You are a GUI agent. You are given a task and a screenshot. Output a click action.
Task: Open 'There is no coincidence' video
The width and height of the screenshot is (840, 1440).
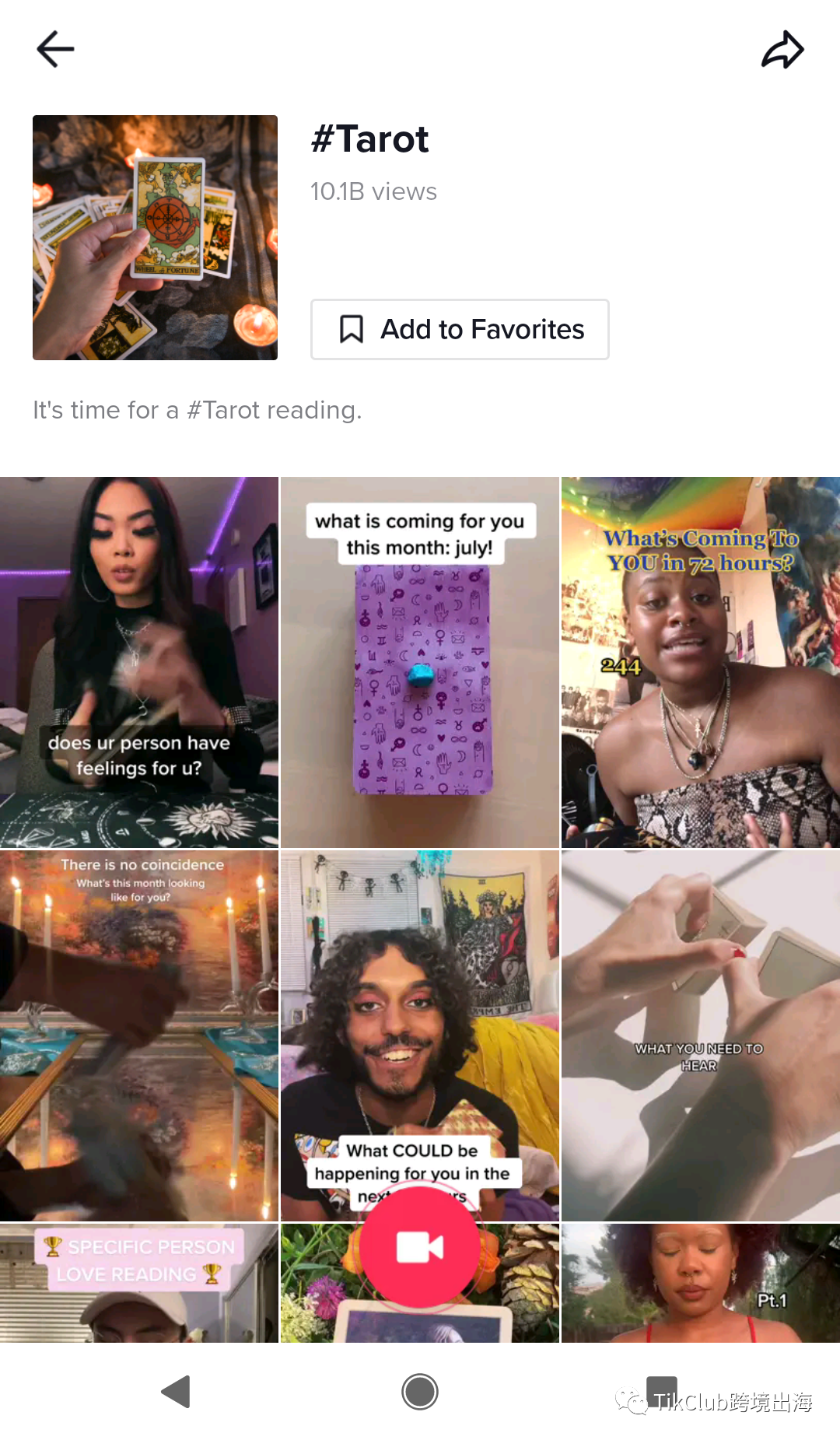point(139,1035)
